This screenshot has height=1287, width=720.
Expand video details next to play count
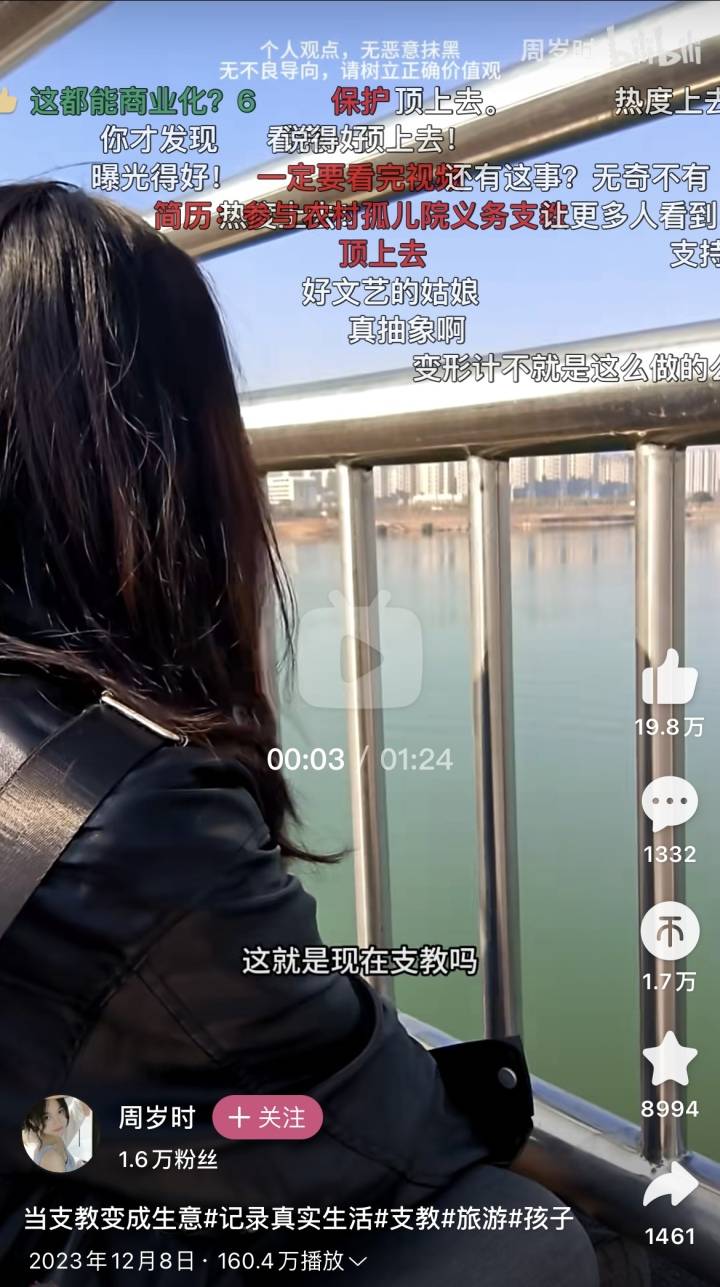coord(358,1261)
